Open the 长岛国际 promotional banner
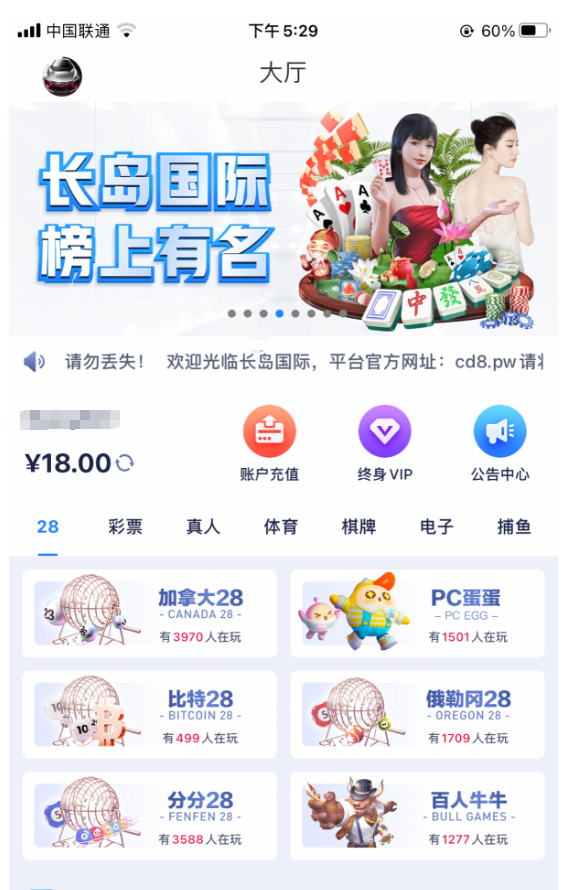Screen dimensions: 563x890 tap(283, 219)
